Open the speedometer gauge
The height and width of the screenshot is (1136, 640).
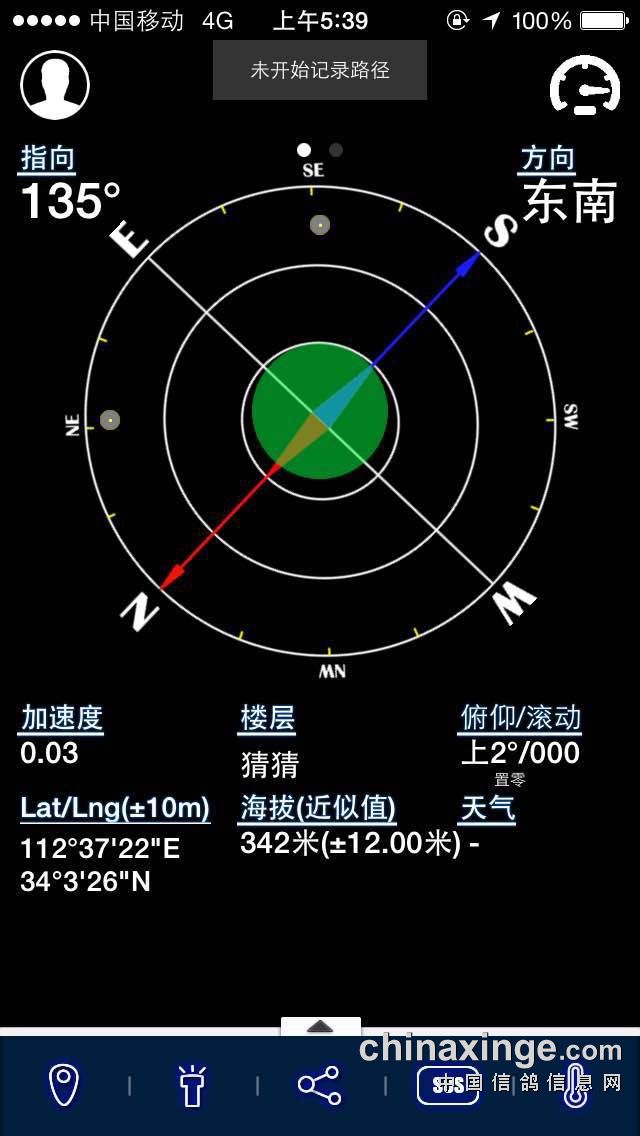coord(585,86)
